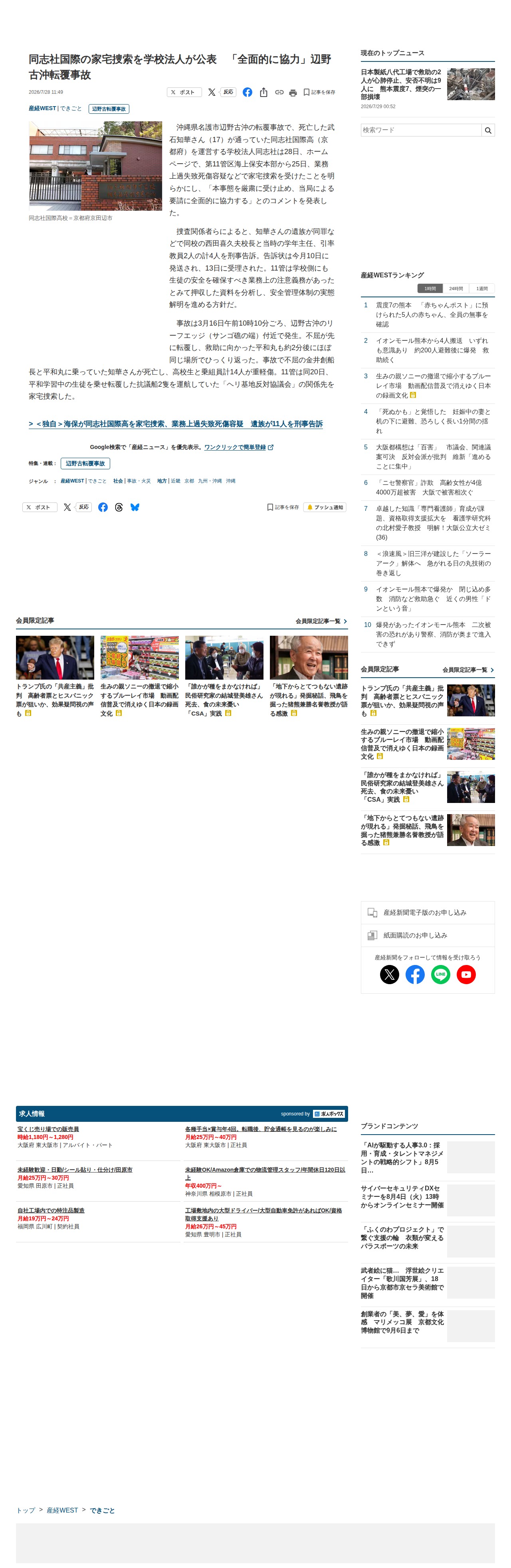Open job listing 宝くじ売り場での販売員

[x=48, y=1129]
